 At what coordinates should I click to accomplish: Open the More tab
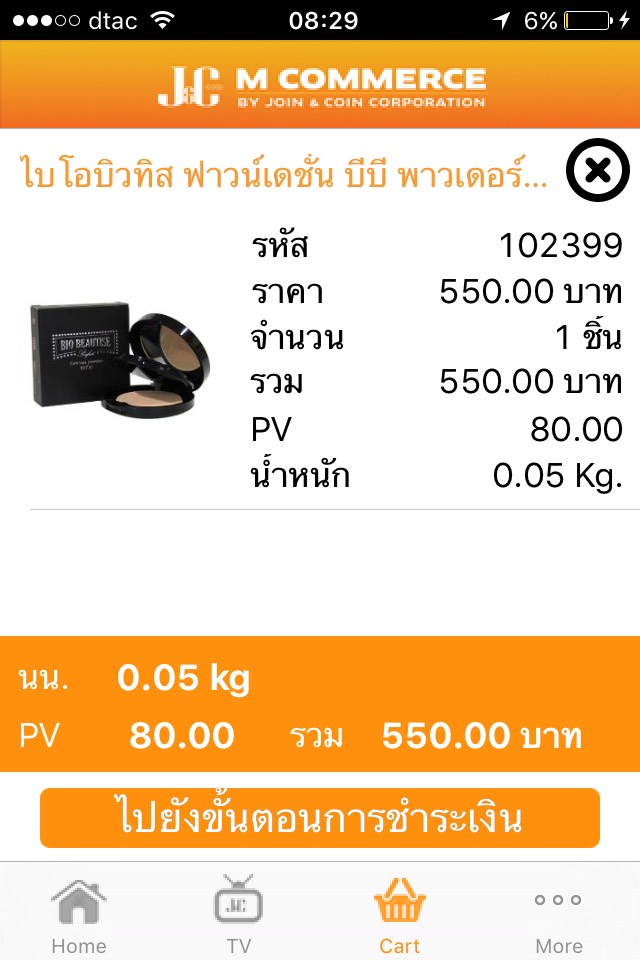click(x=559, y=914)
